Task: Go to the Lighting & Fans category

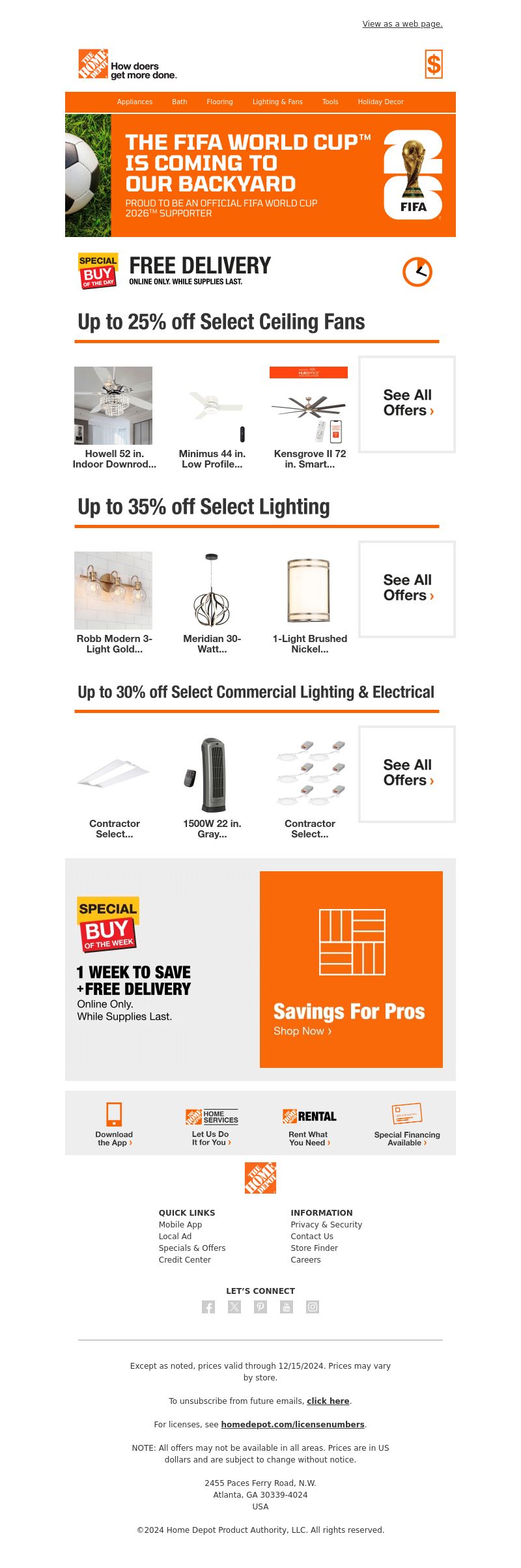Action: click(x=277, y=102)
